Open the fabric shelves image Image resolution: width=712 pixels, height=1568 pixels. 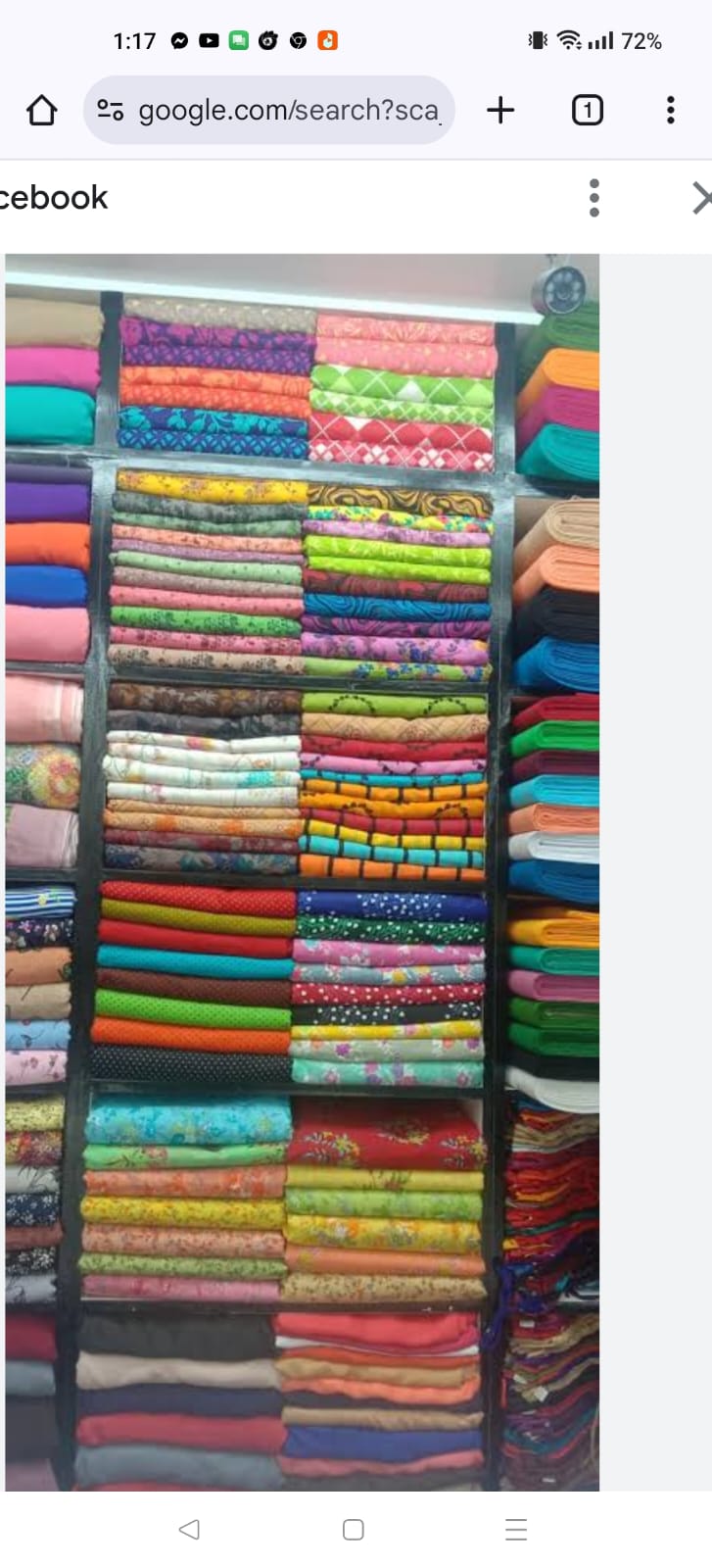(x=302, y=872)
